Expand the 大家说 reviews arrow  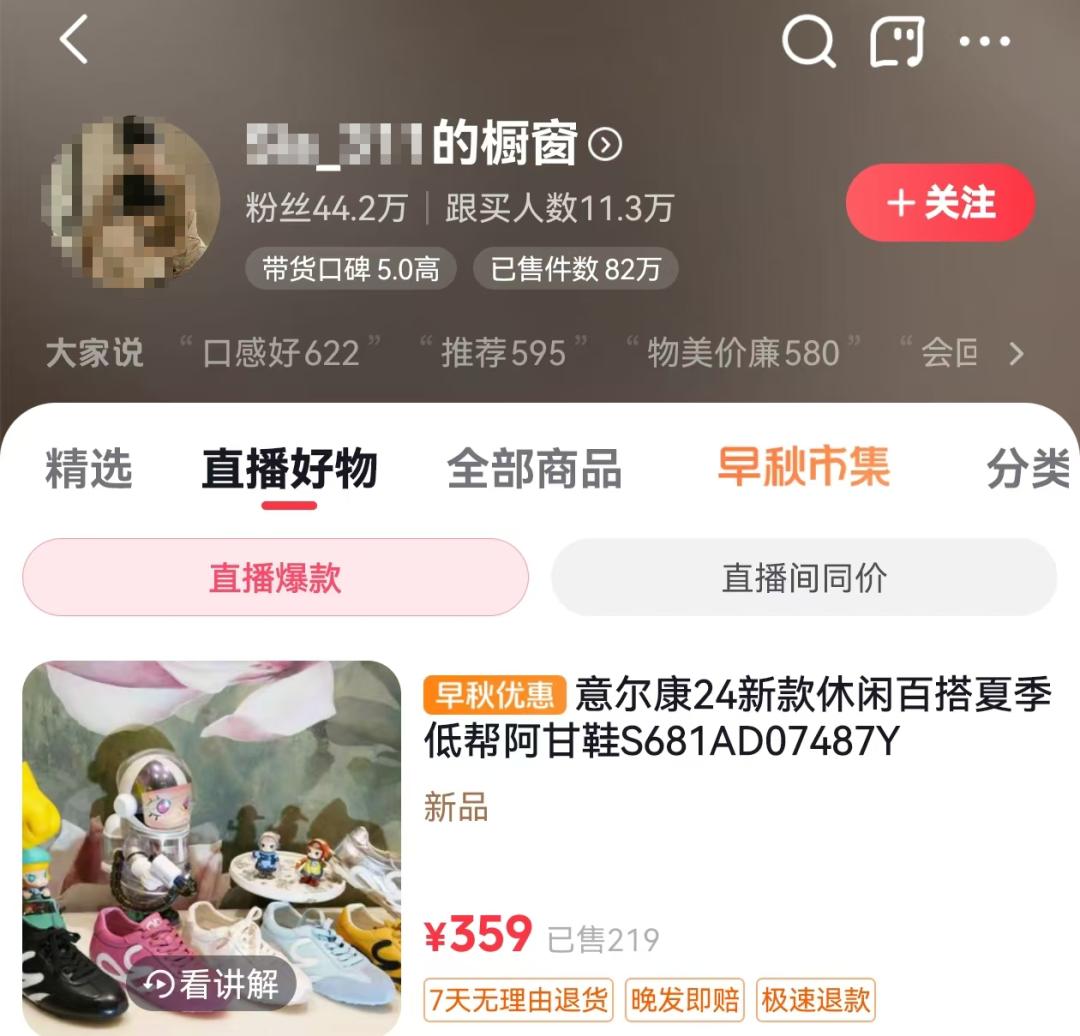(1016, 353)
